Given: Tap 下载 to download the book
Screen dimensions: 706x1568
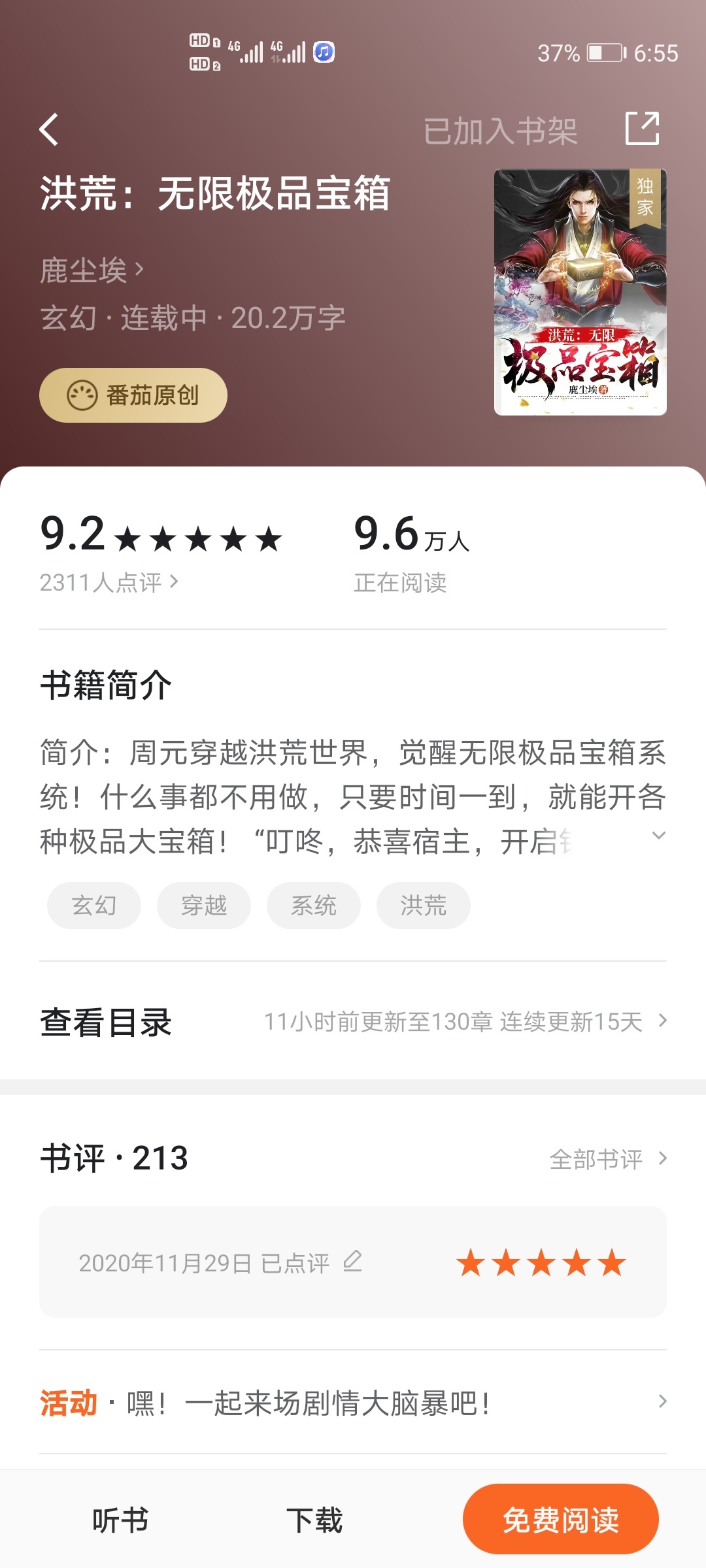Looking at the screenshot, I should pyautogui.click(x=314, y=1520).
